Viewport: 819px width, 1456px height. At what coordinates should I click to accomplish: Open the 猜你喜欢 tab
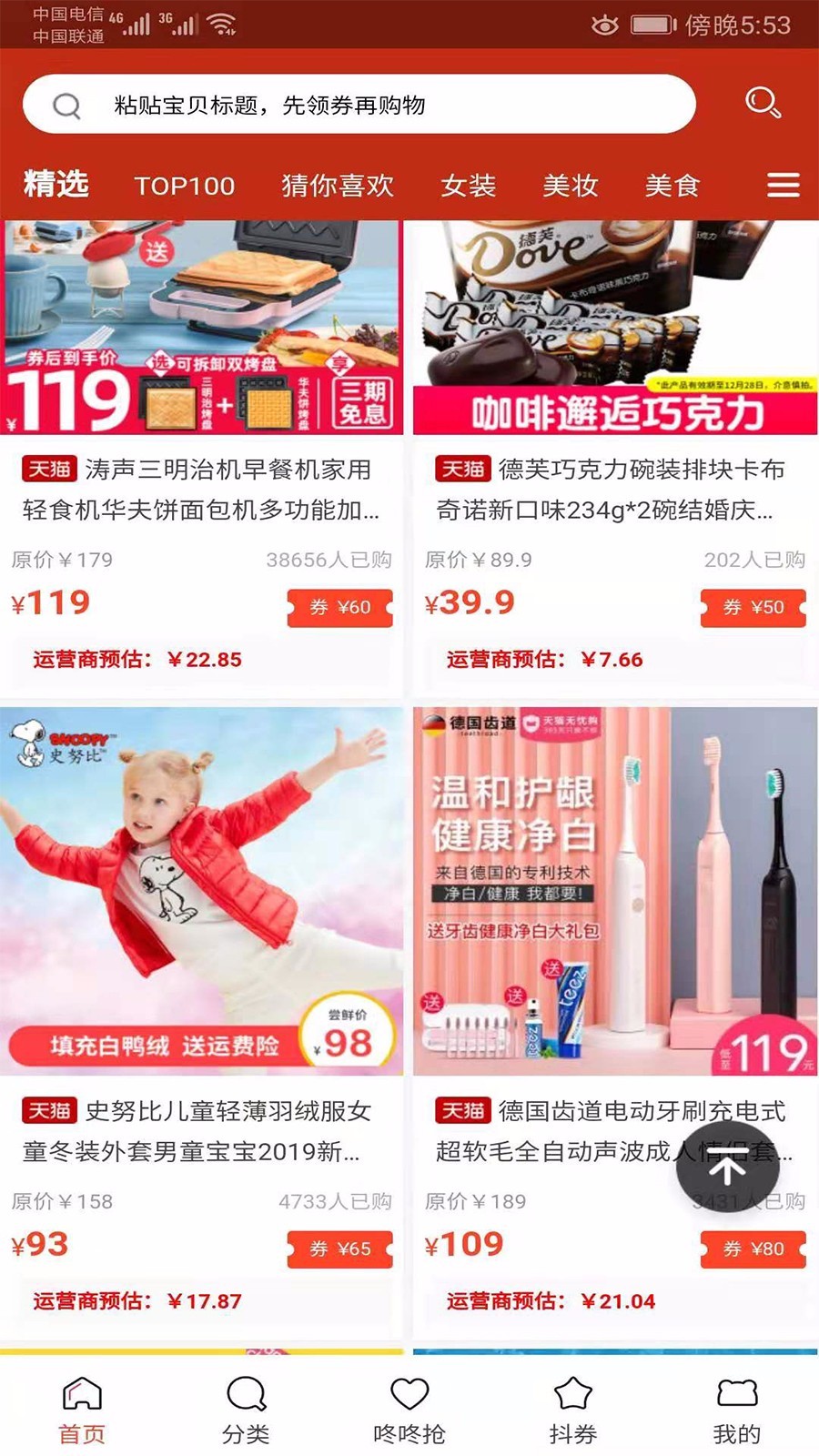[x=338, y=186]
